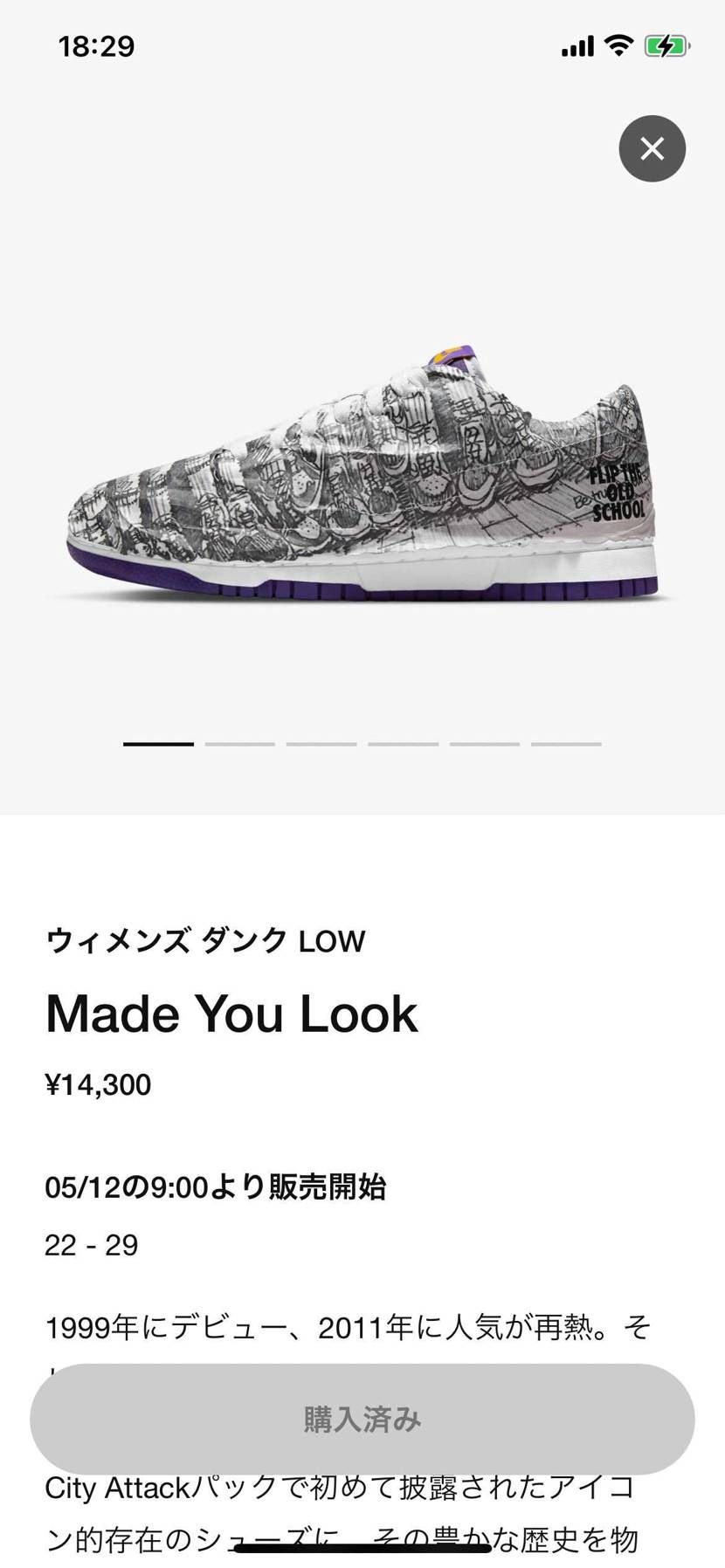Close the product detail view

(x=652, y=148)
